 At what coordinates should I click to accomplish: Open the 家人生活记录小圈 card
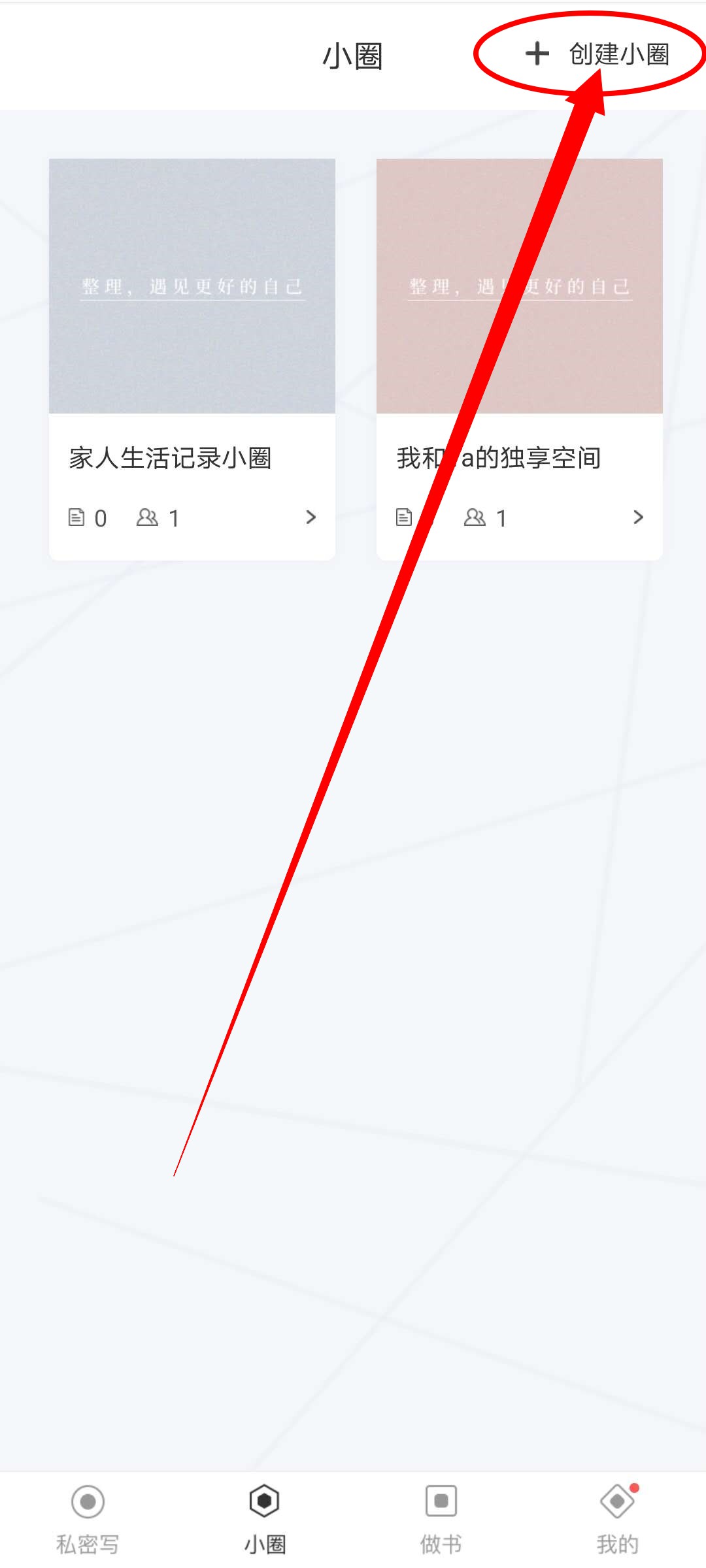pos(192,359)
